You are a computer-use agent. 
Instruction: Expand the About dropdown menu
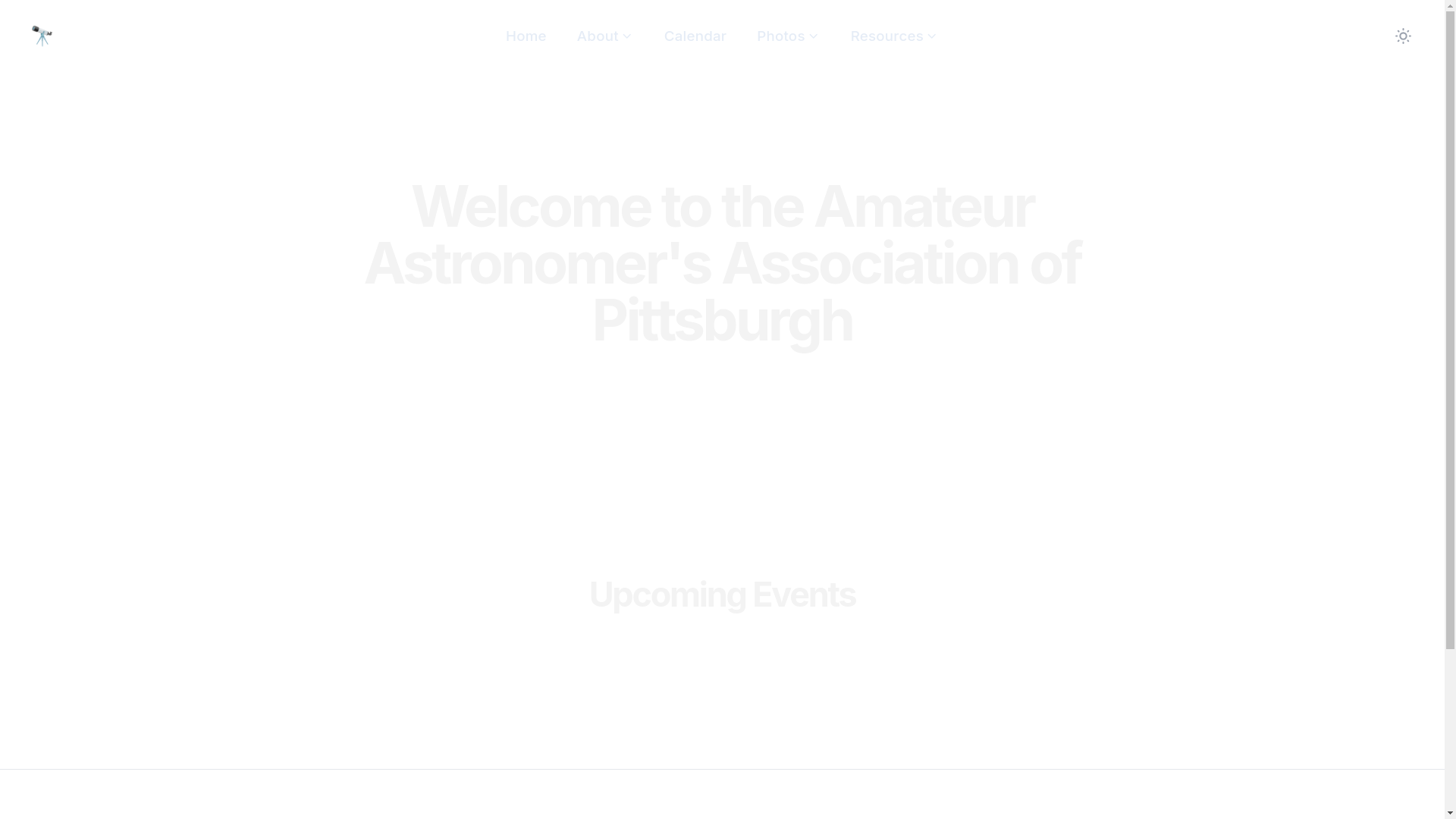(x=604, y=36)
